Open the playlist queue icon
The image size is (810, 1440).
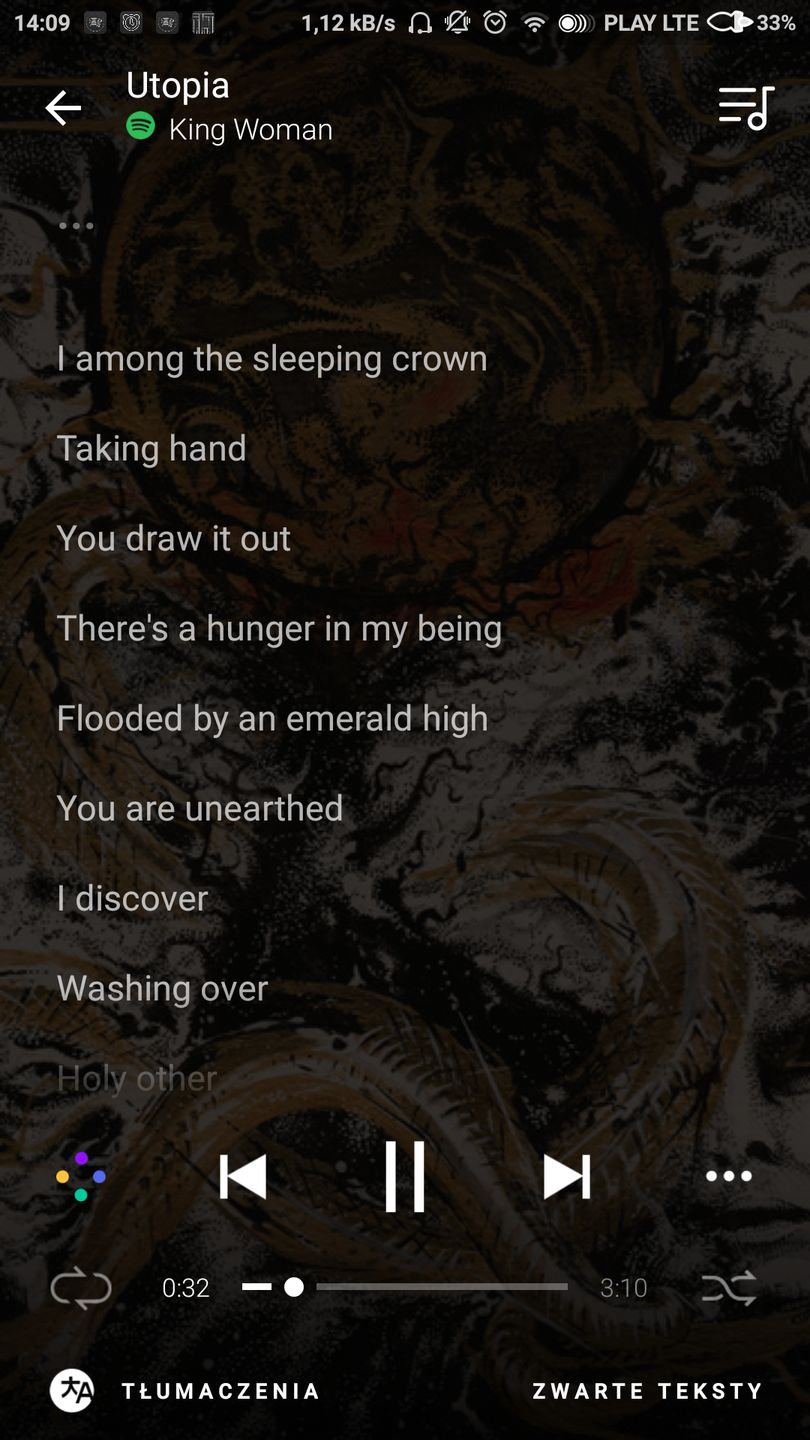coord(746,108)
